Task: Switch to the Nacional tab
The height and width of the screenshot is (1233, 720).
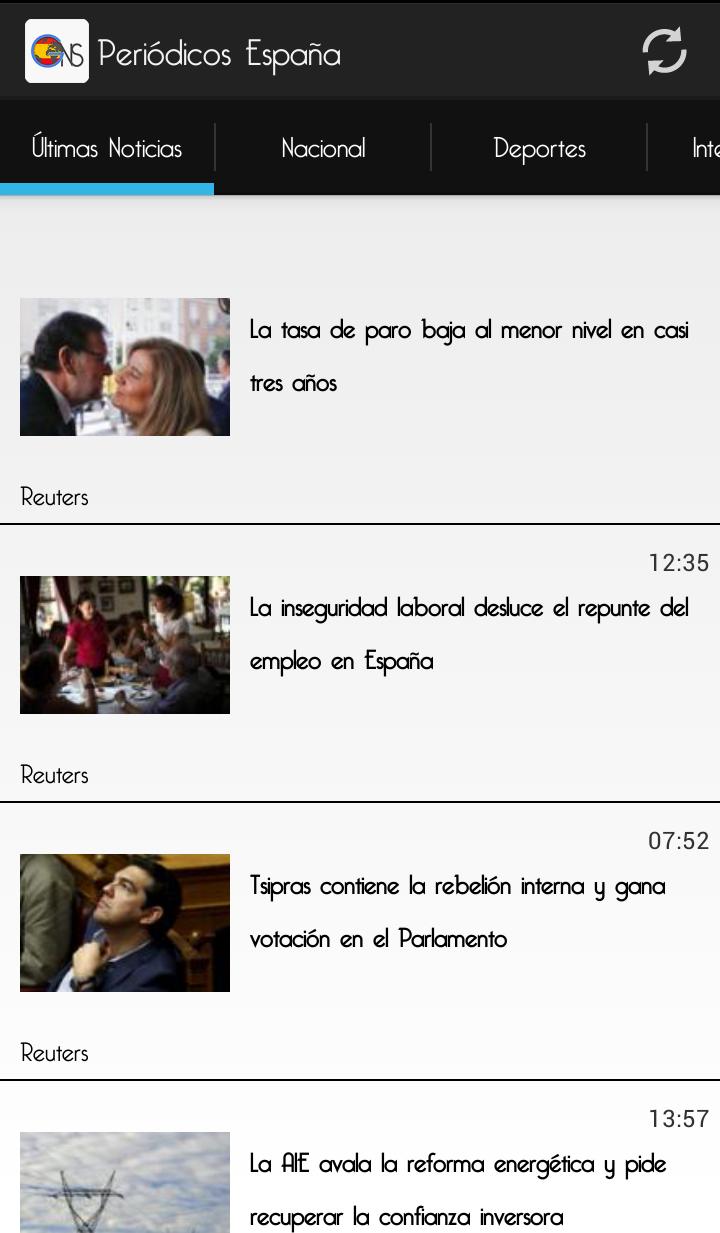Action: [323, 149]
